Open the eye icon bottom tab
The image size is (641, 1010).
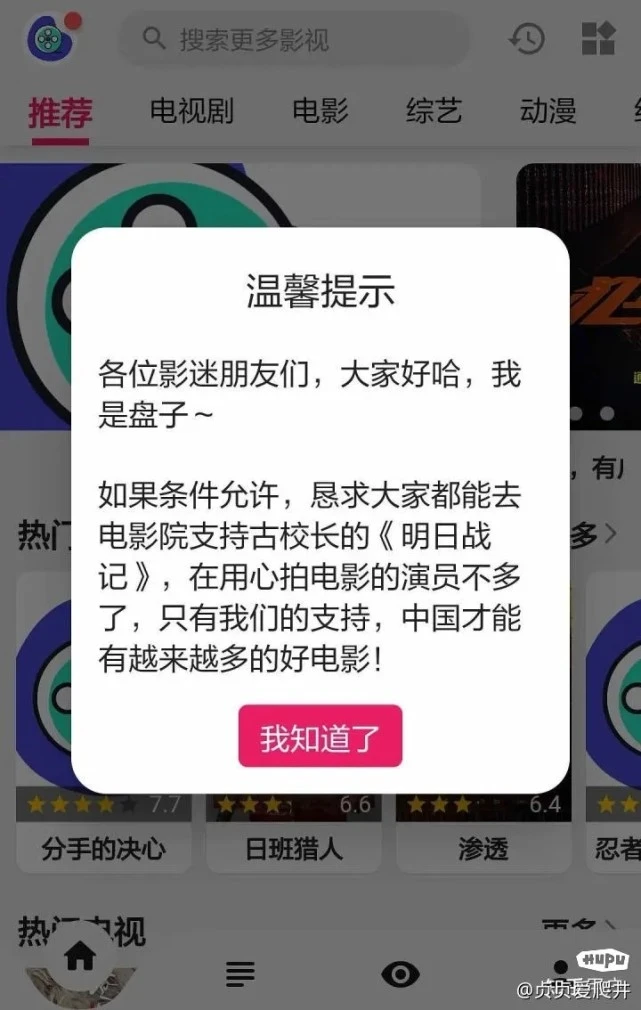(x=400, y=973)
